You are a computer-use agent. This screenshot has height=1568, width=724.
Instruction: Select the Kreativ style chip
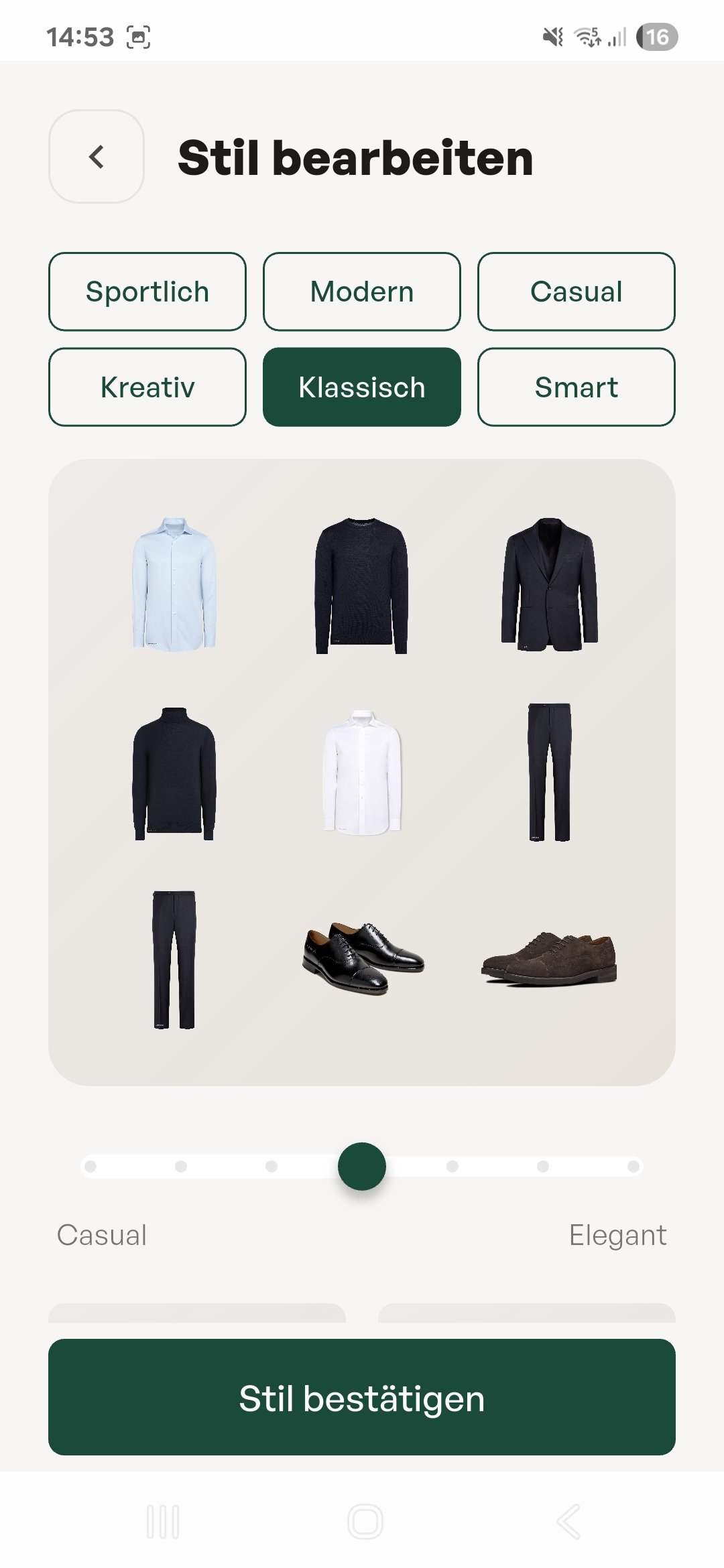[147, 387]
